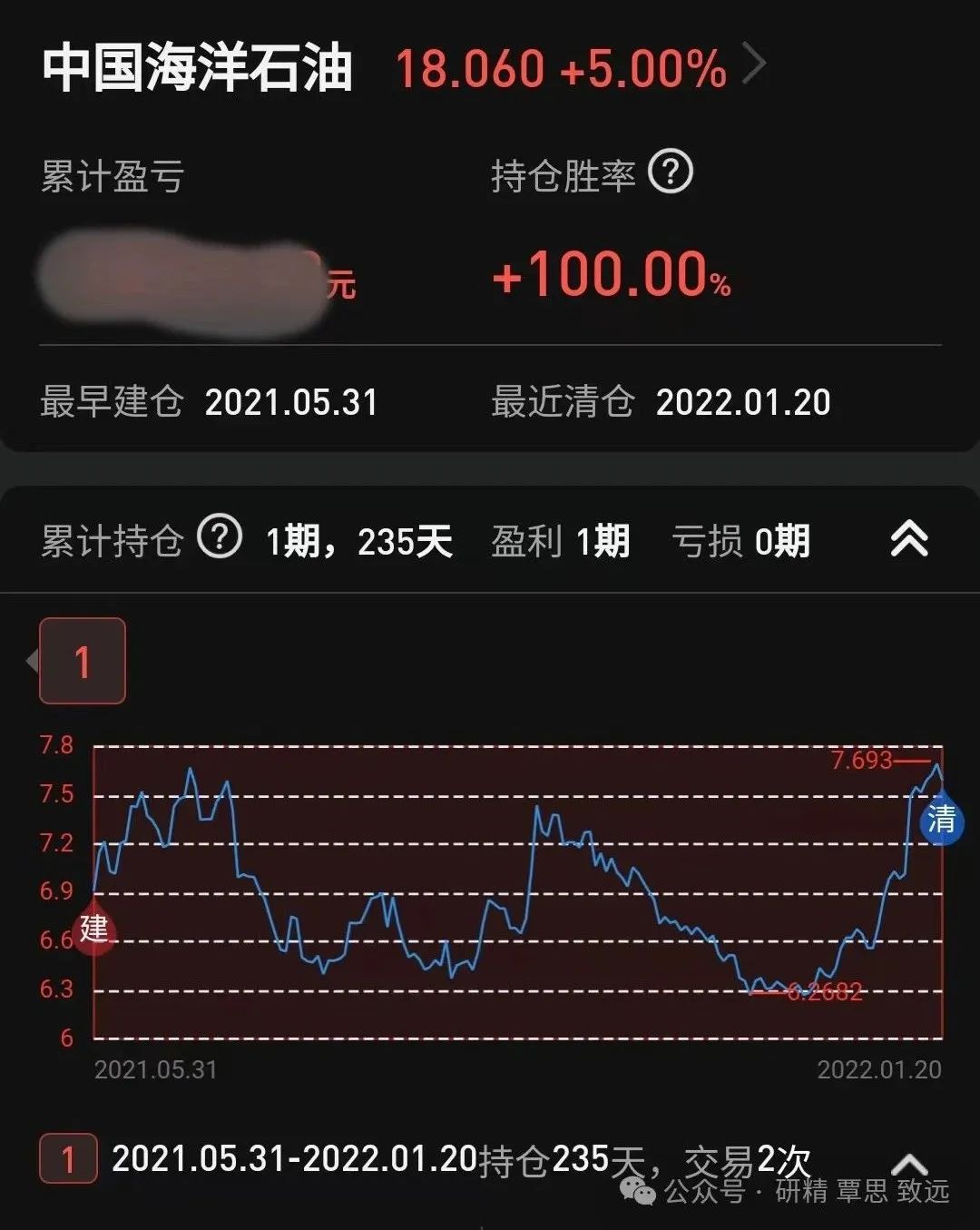Show help for 持仓胜率
This screenshot has width=980, height=1230.
click(x=671, y=172)
